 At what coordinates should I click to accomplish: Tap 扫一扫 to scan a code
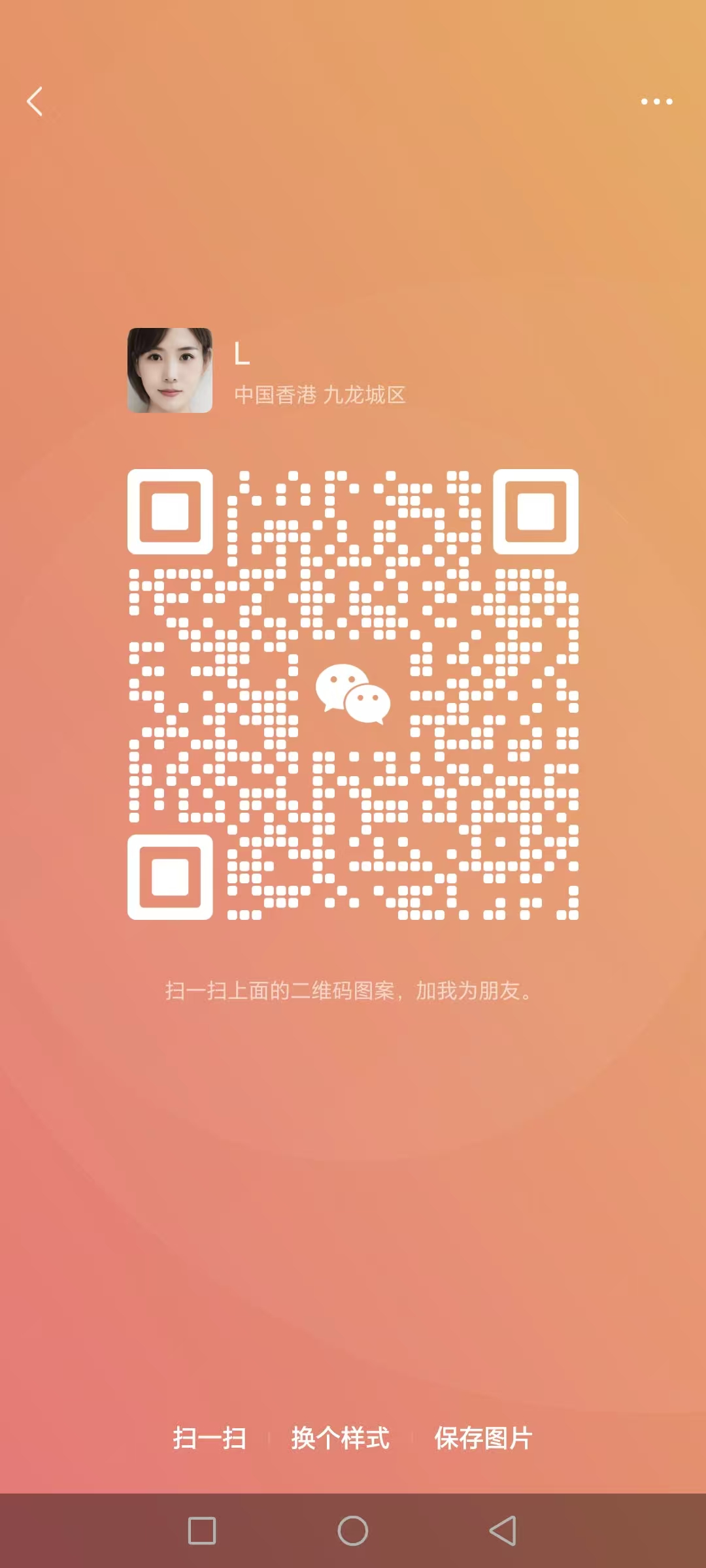[x=209, y=1438]
